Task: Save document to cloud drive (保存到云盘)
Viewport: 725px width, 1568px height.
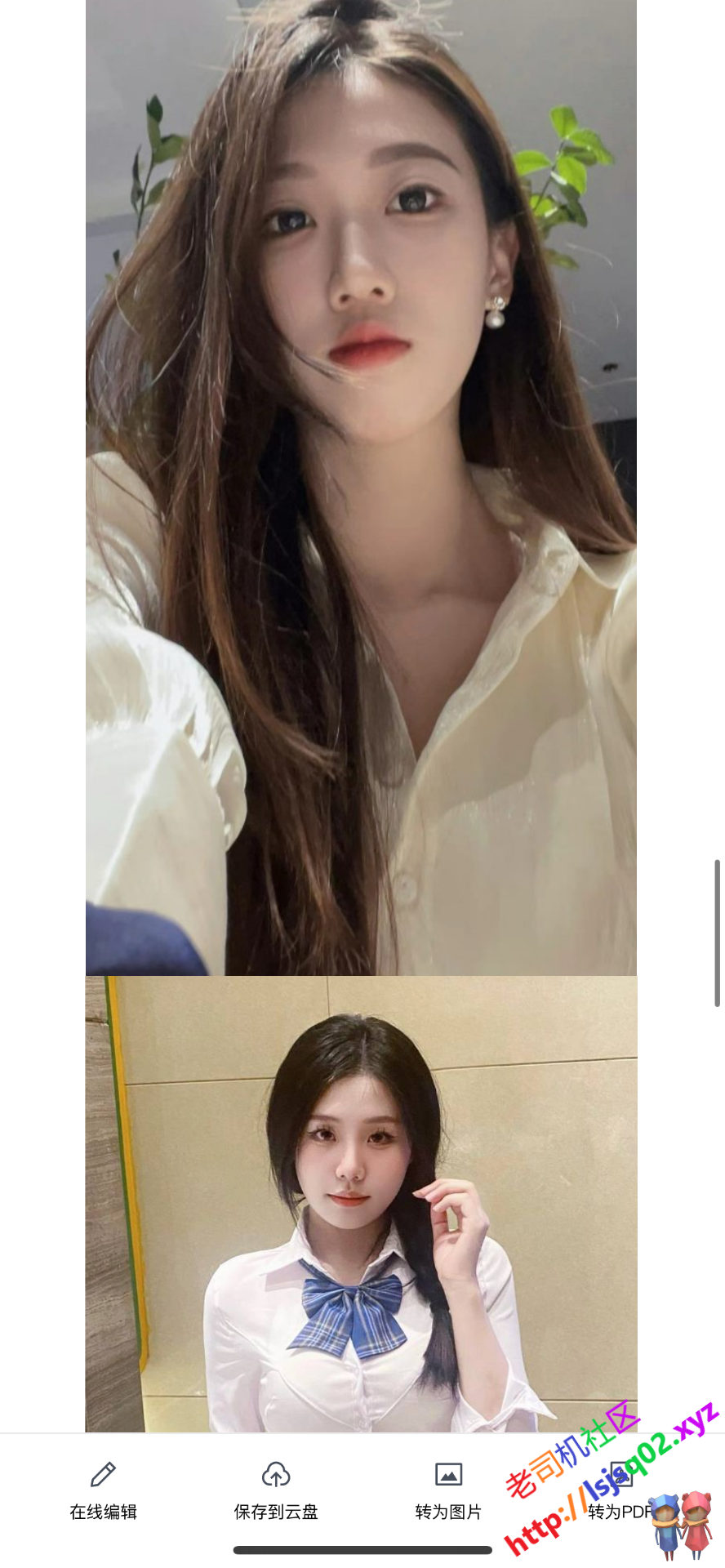Action: click(276, 1490)
